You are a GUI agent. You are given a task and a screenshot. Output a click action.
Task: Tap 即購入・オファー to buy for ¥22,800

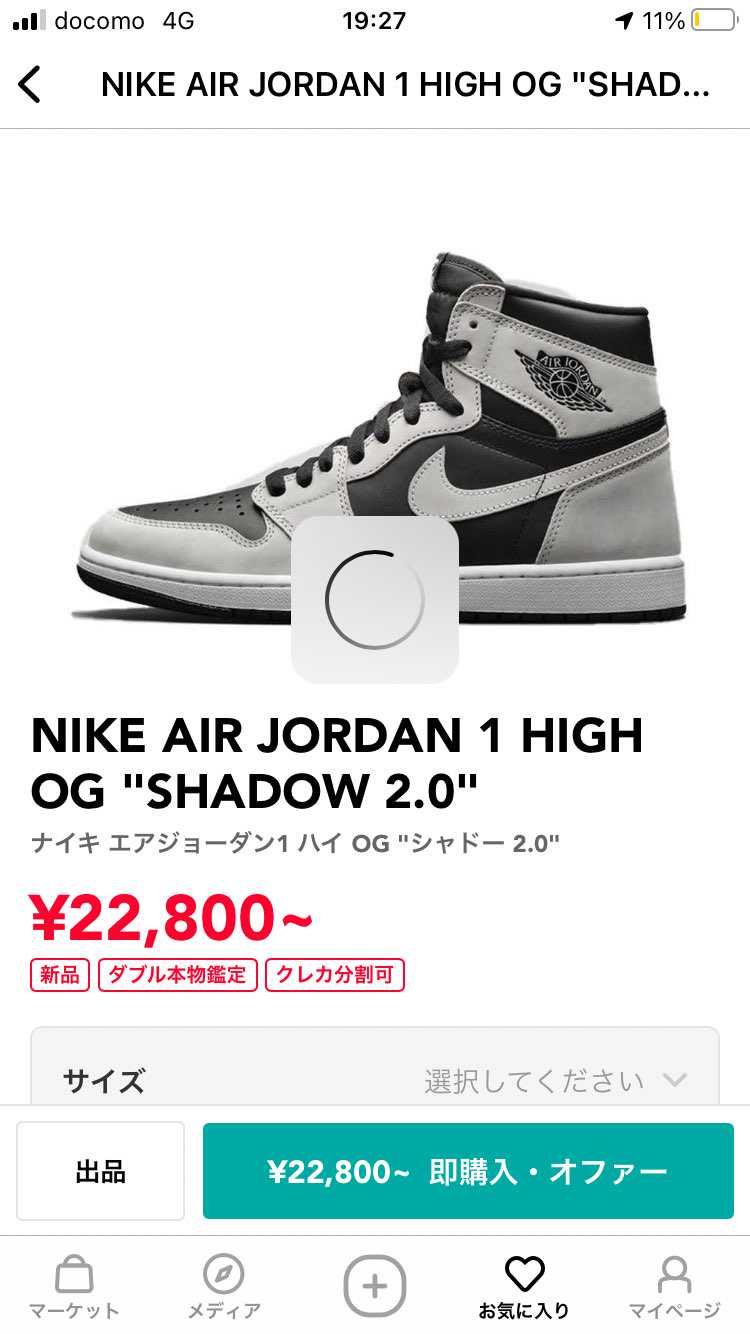point(468,1170)
